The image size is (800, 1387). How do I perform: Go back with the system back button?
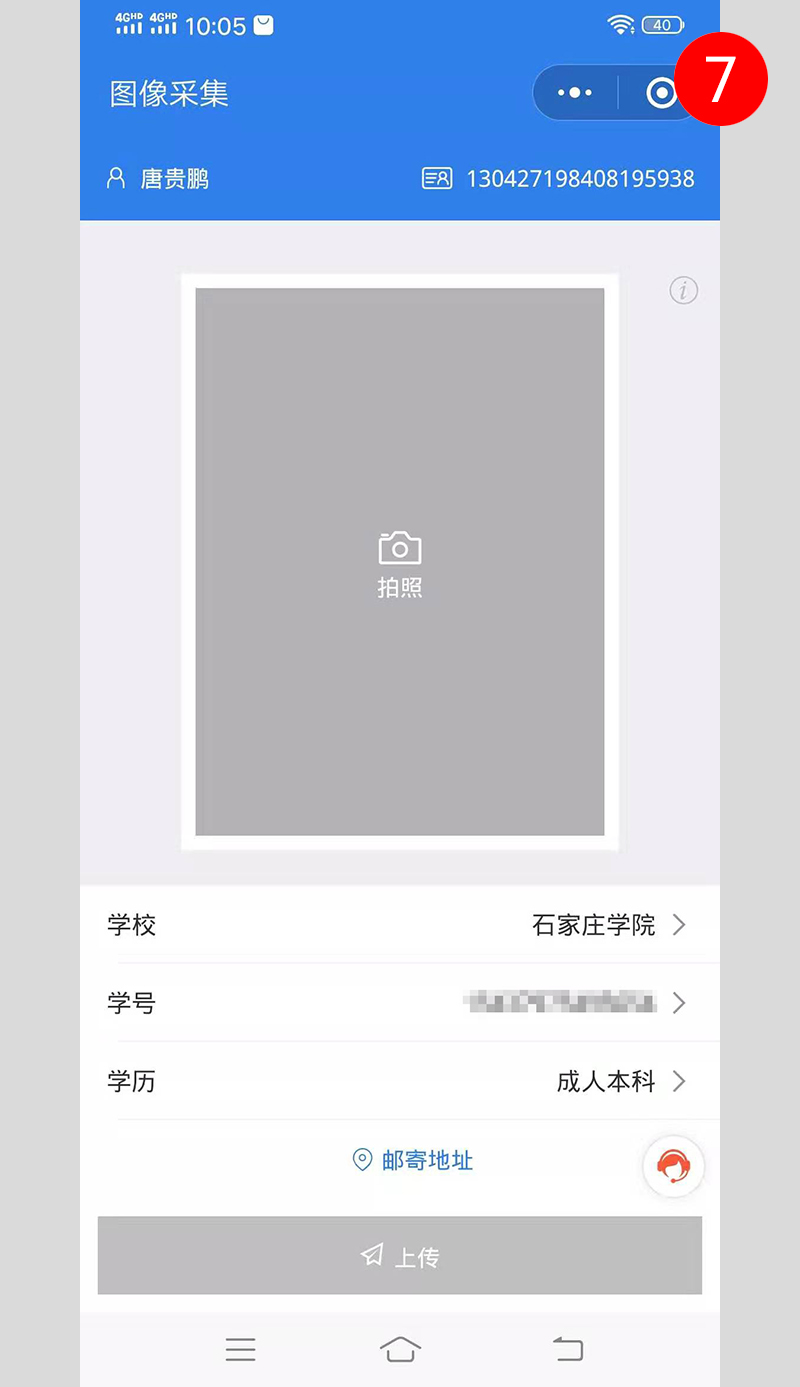tap(568, 1349)
